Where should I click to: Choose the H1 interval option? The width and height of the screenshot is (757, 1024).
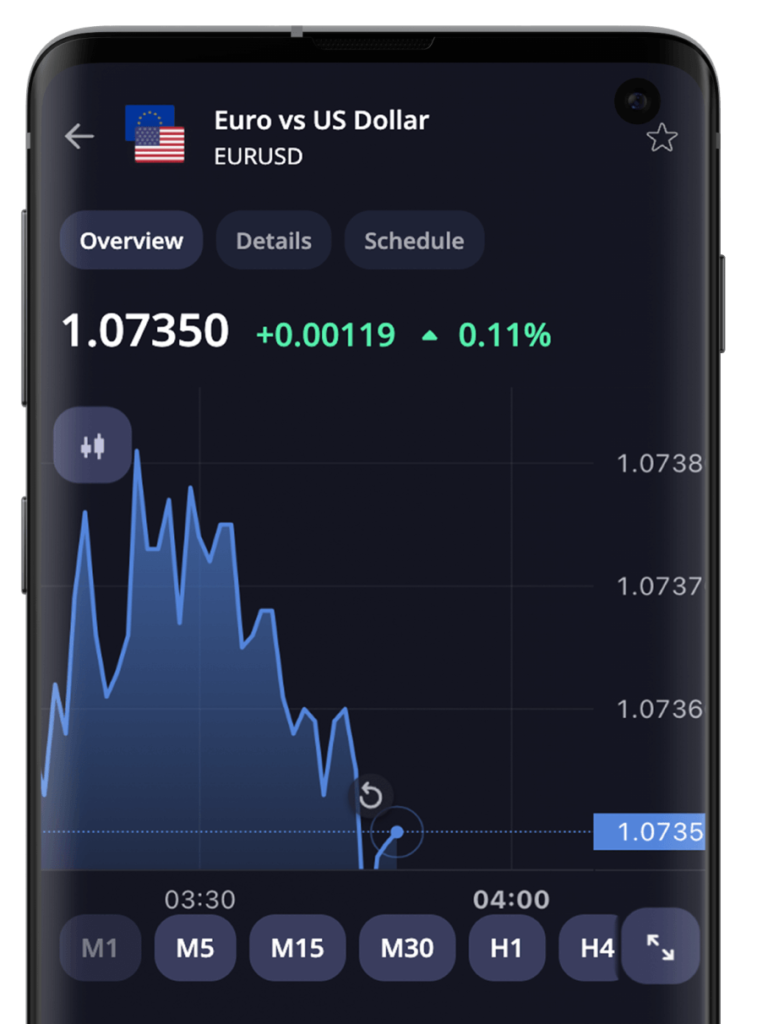pyautogui.click(x=506, y=948)
